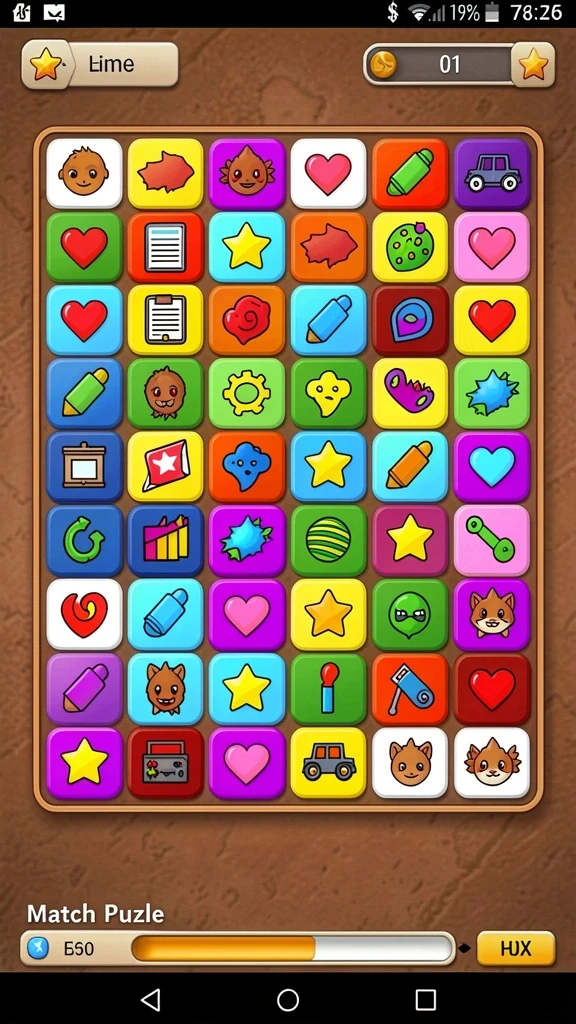576x1024 pixels.
Task: Go back with the system back button
Action: click(151, 999)
